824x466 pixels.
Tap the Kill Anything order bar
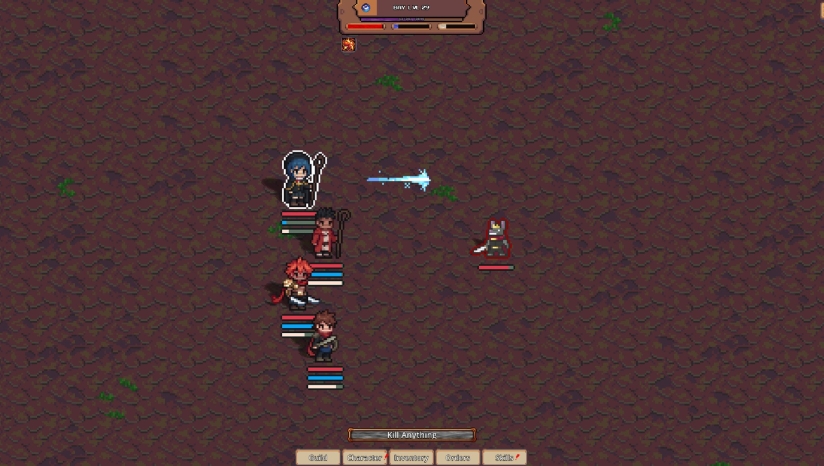412,435
